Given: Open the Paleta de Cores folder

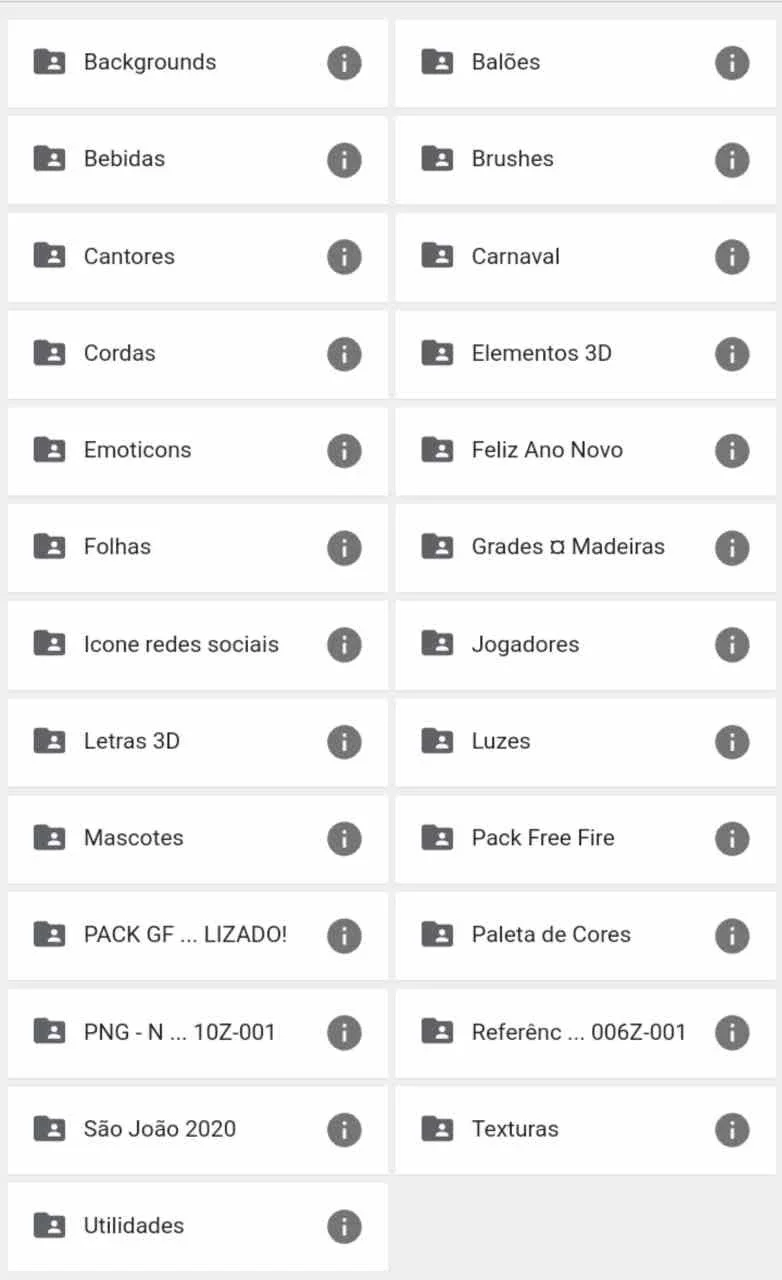Looking at the screenshot, I should (585, 936).
